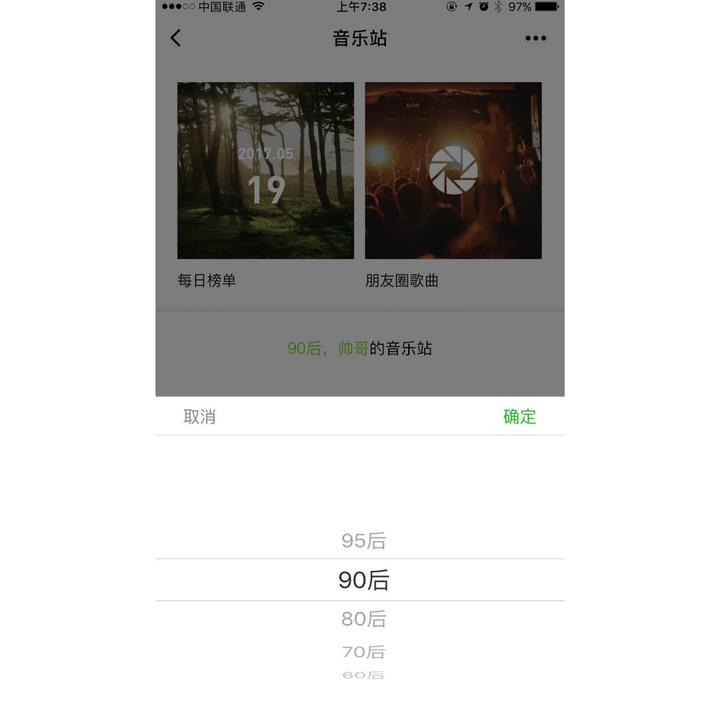Open the three-dot more menu
Viewport: 720px width, 720px height.
point(535,39)
